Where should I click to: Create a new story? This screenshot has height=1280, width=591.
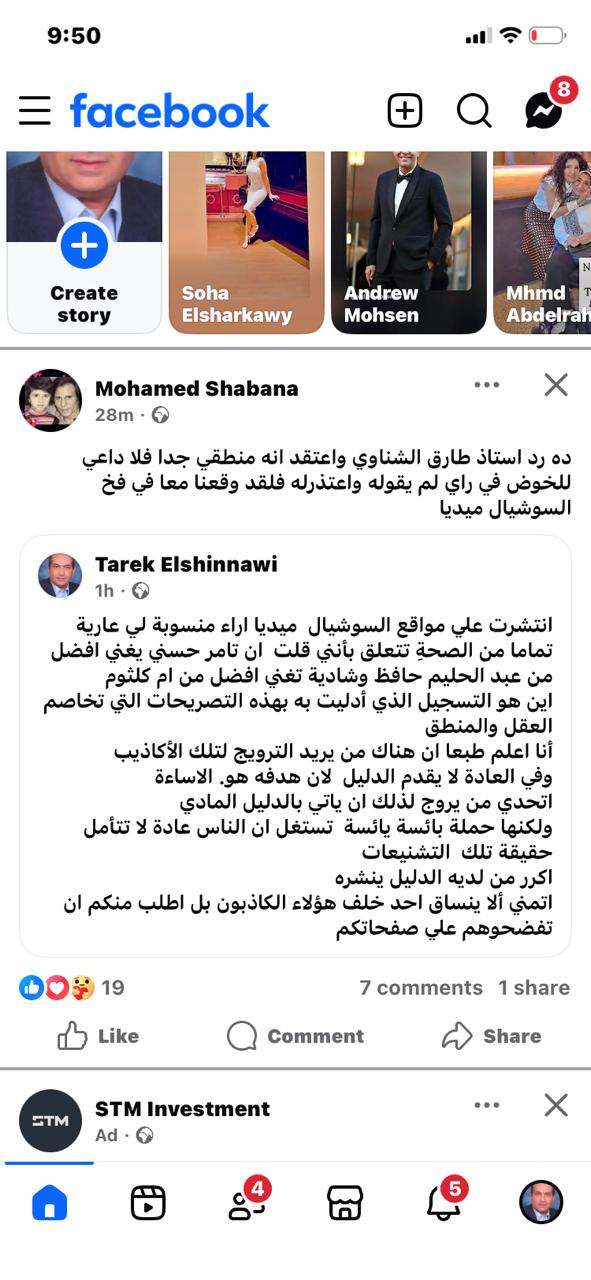tap(84, 243)
